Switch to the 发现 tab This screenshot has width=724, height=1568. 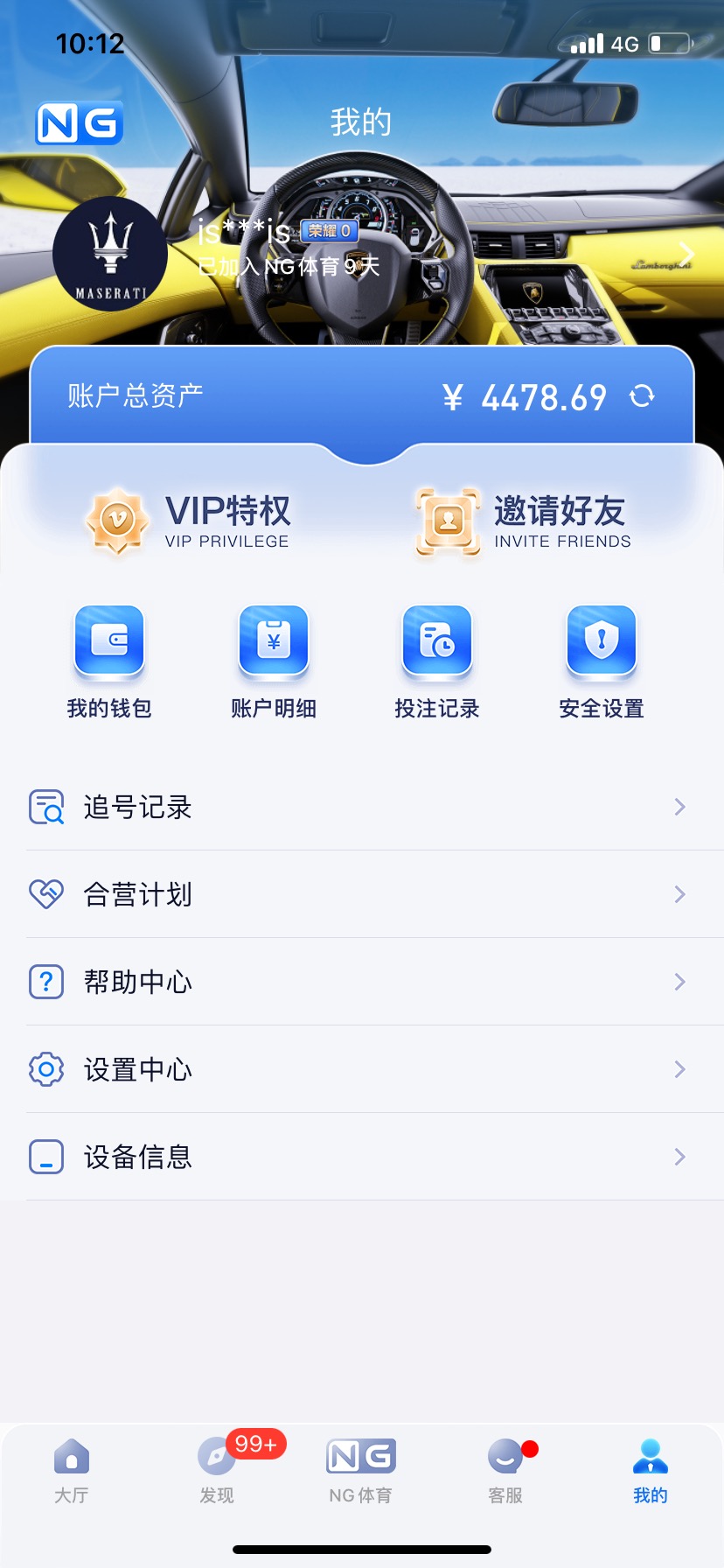(x=217, y=1471)
